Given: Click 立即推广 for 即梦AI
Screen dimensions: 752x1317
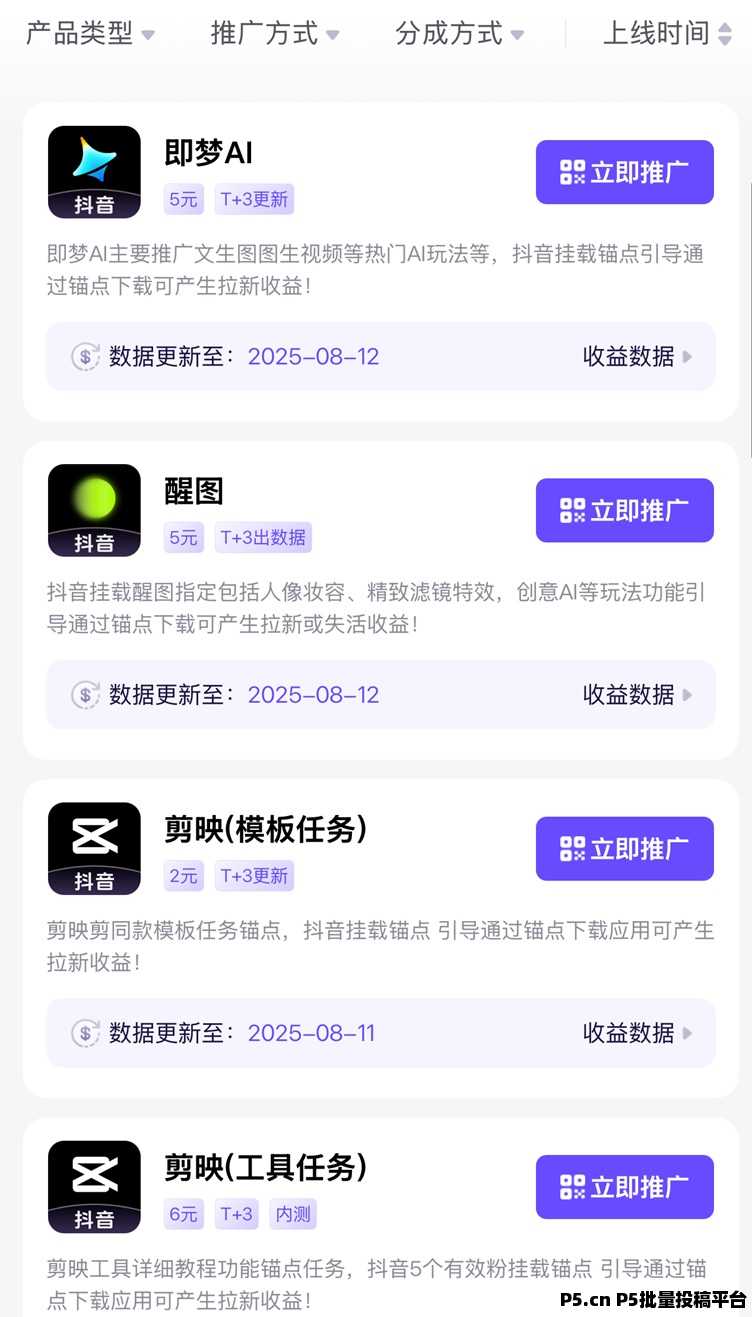Looking at the screenshot, I should click(x=624, y=172).
